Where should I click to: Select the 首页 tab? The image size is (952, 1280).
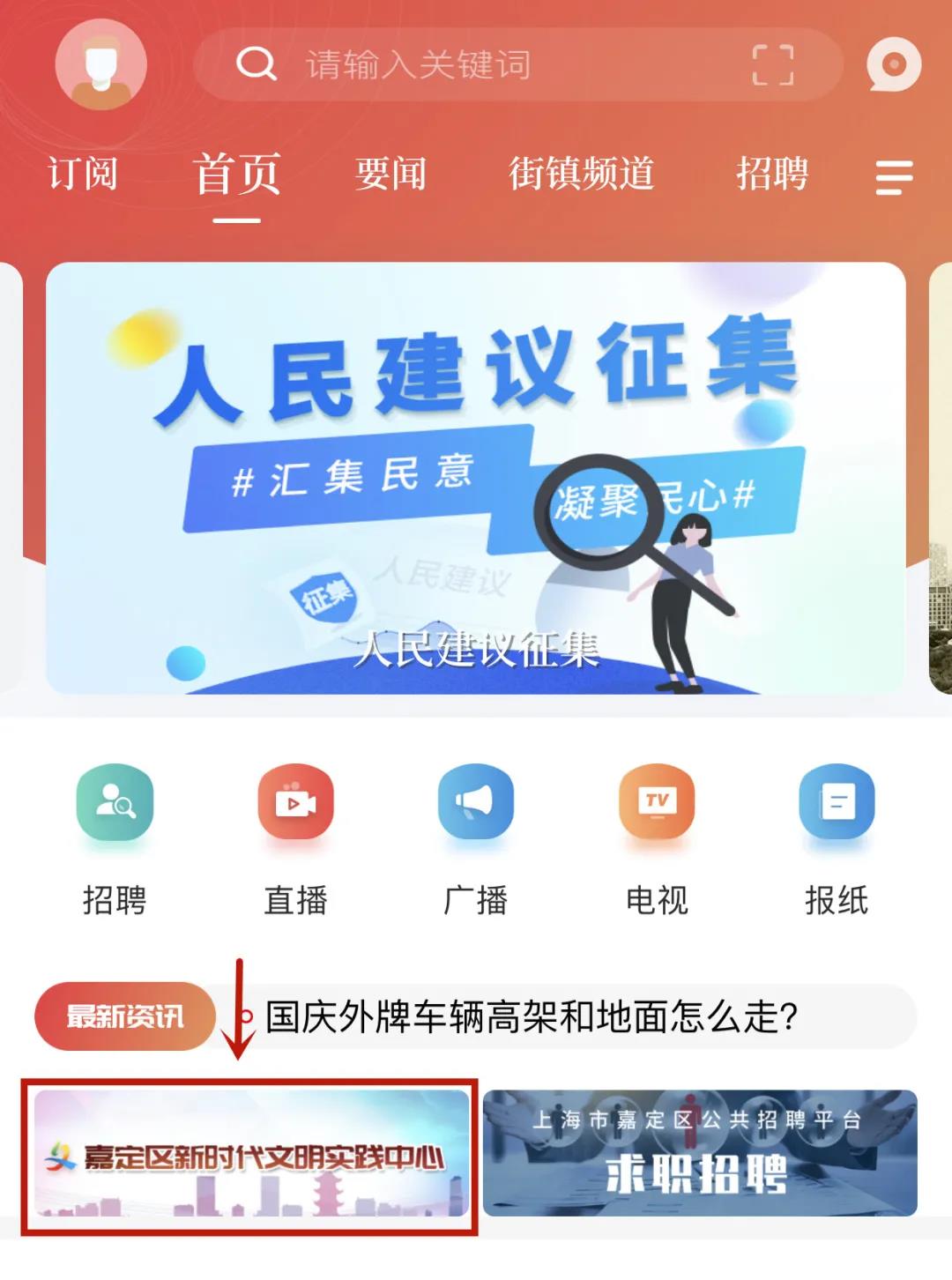coord(236,174)
